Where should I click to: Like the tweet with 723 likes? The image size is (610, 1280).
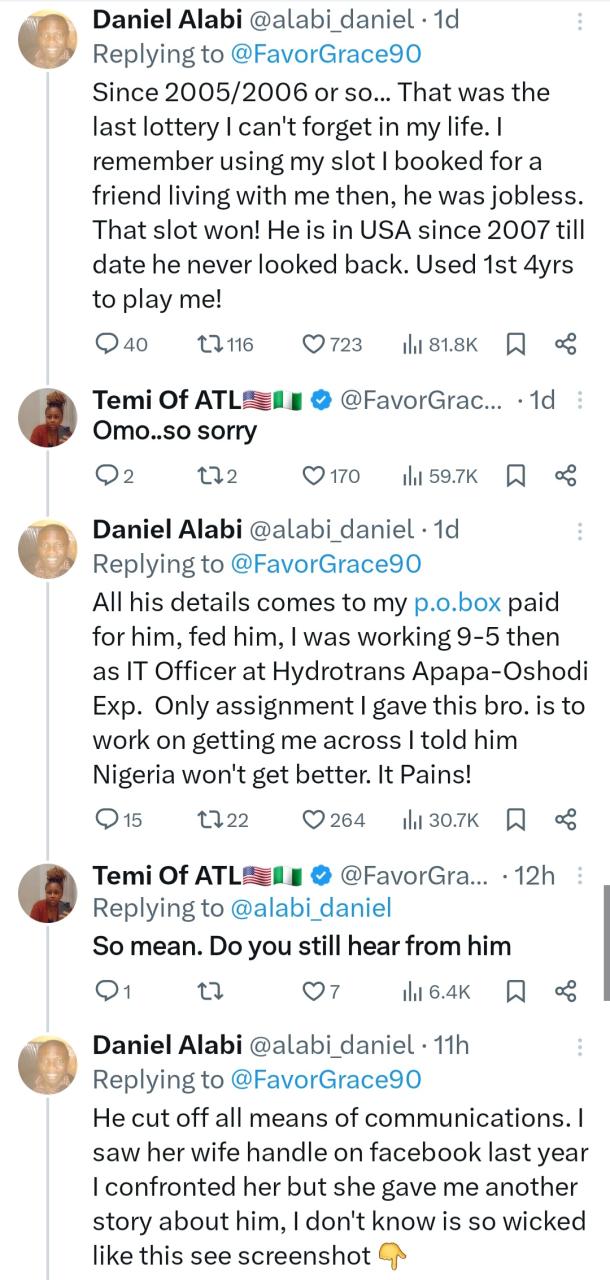click(x=315, y=345)
